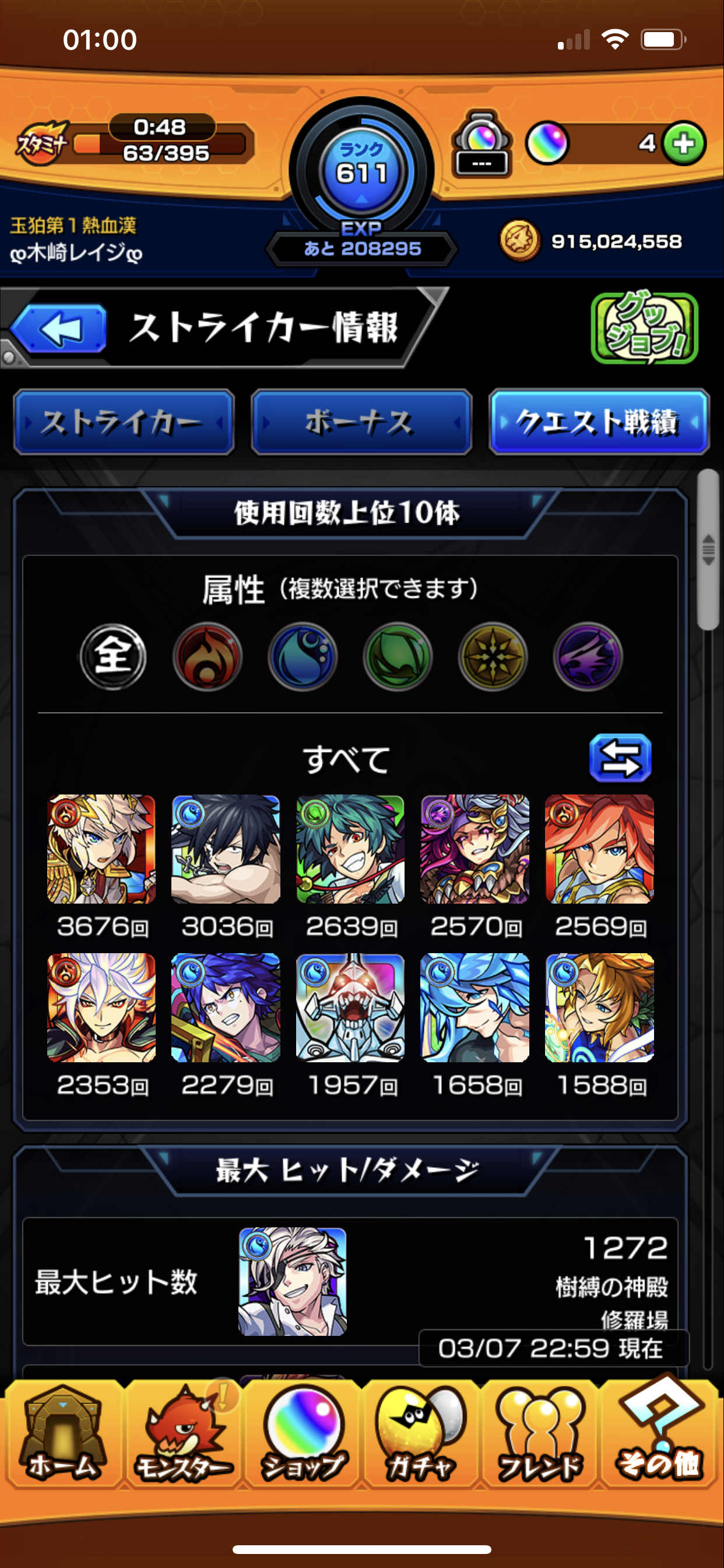Filter by the water attribute icon
724x1568 pixels.
click(303, 657)
